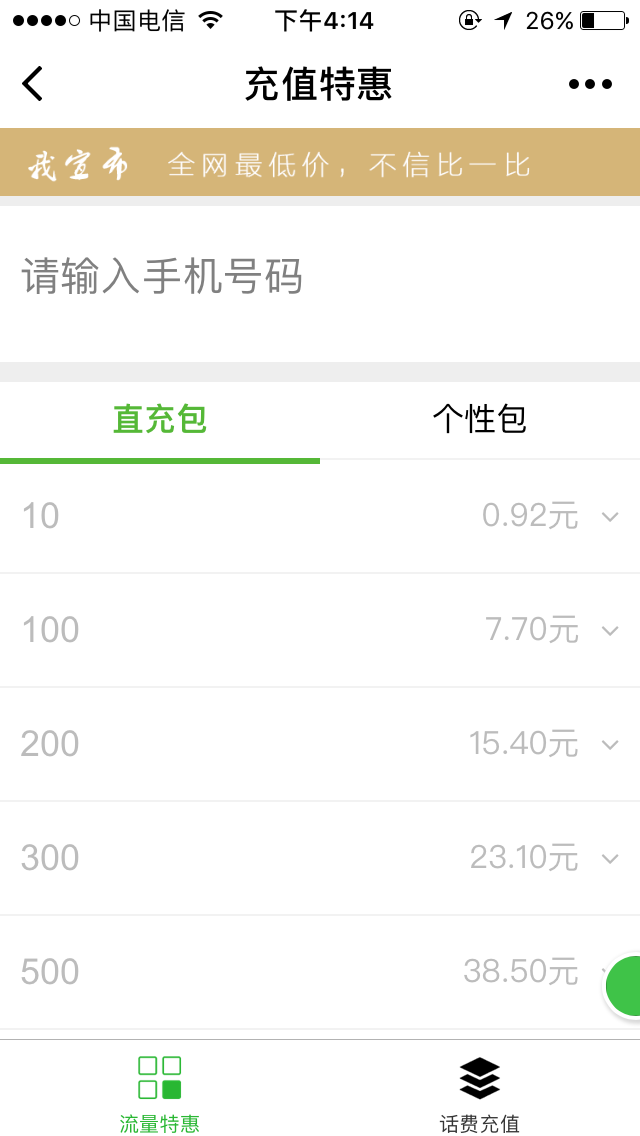Image resolution: width=640 pixels, height=1136 pixels.
Task: Open the three-dot more menu
Action: coord(590,84)
